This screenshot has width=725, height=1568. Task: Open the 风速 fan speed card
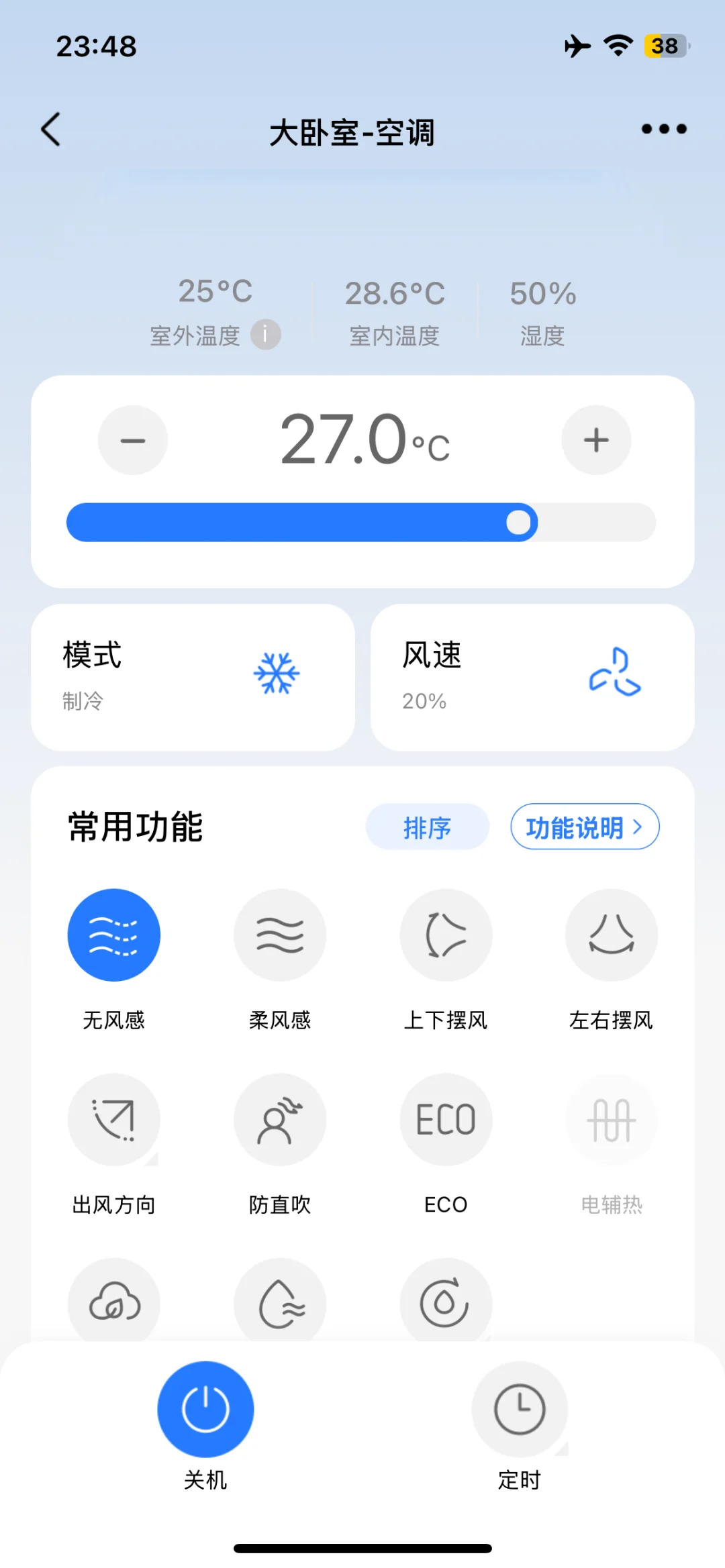(x=532, y=676)
